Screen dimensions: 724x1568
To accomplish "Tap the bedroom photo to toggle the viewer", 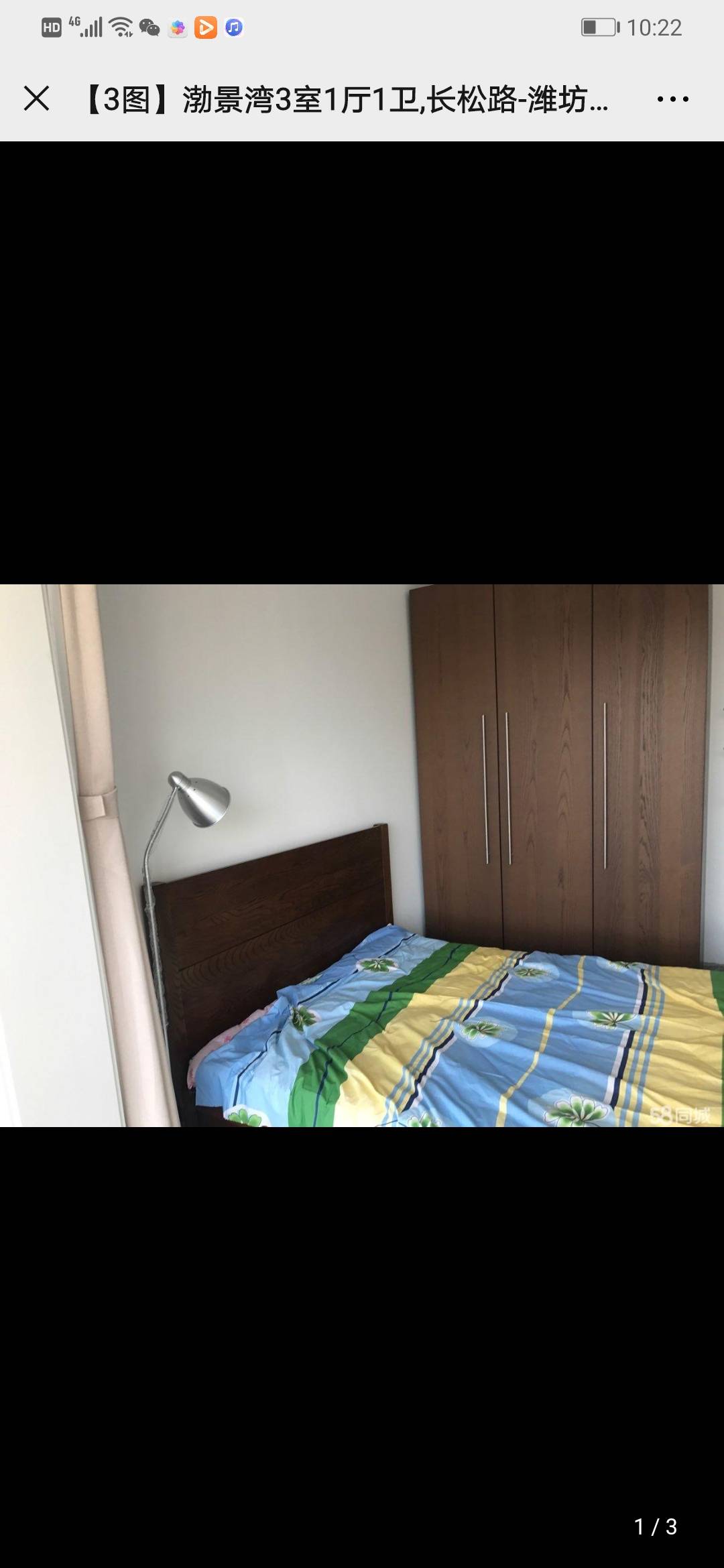I will 362,855.
